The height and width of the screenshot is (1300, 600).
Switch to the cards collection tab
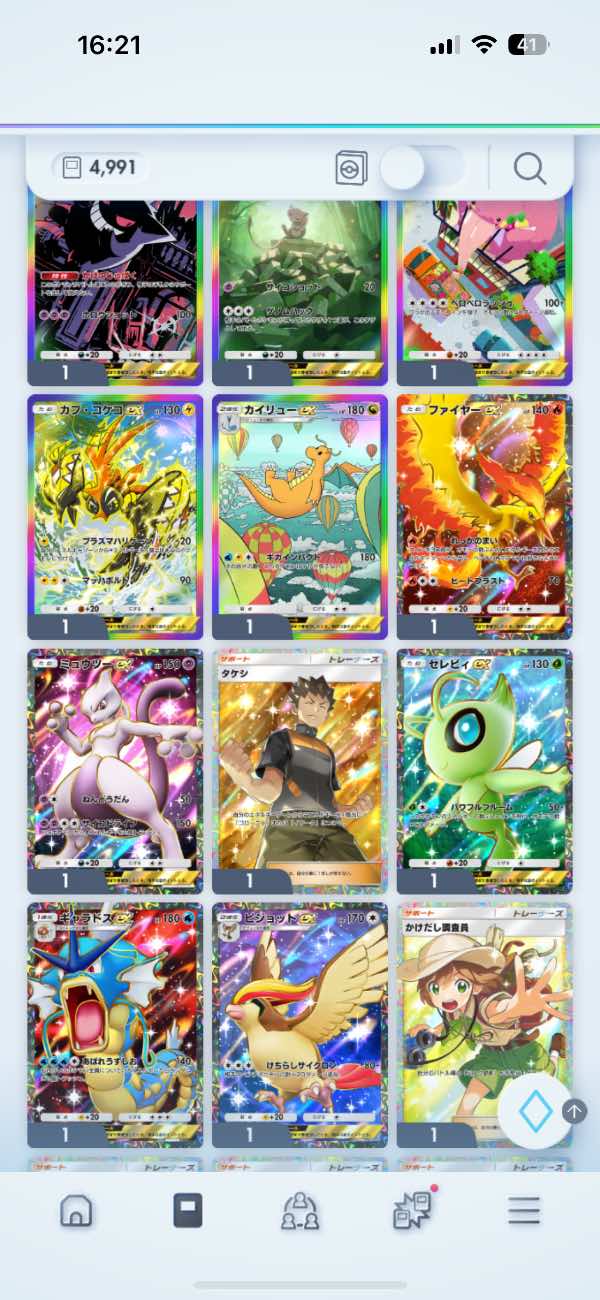pyautogui.click(x=188, y=1210)
